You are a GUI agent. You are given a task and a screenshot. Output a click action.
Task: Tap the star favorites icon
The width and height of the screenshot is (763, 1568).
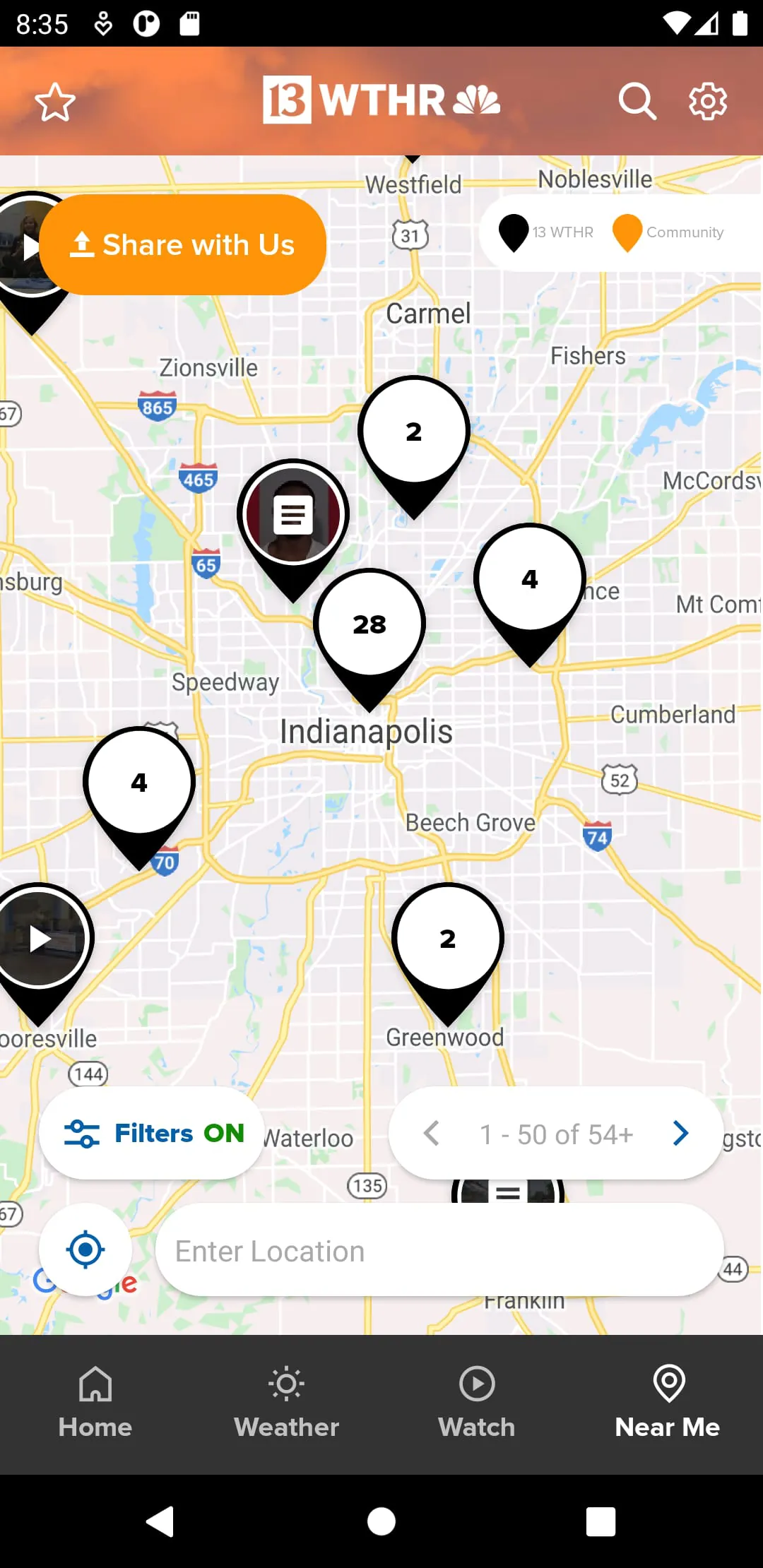(x=54, y=102)
